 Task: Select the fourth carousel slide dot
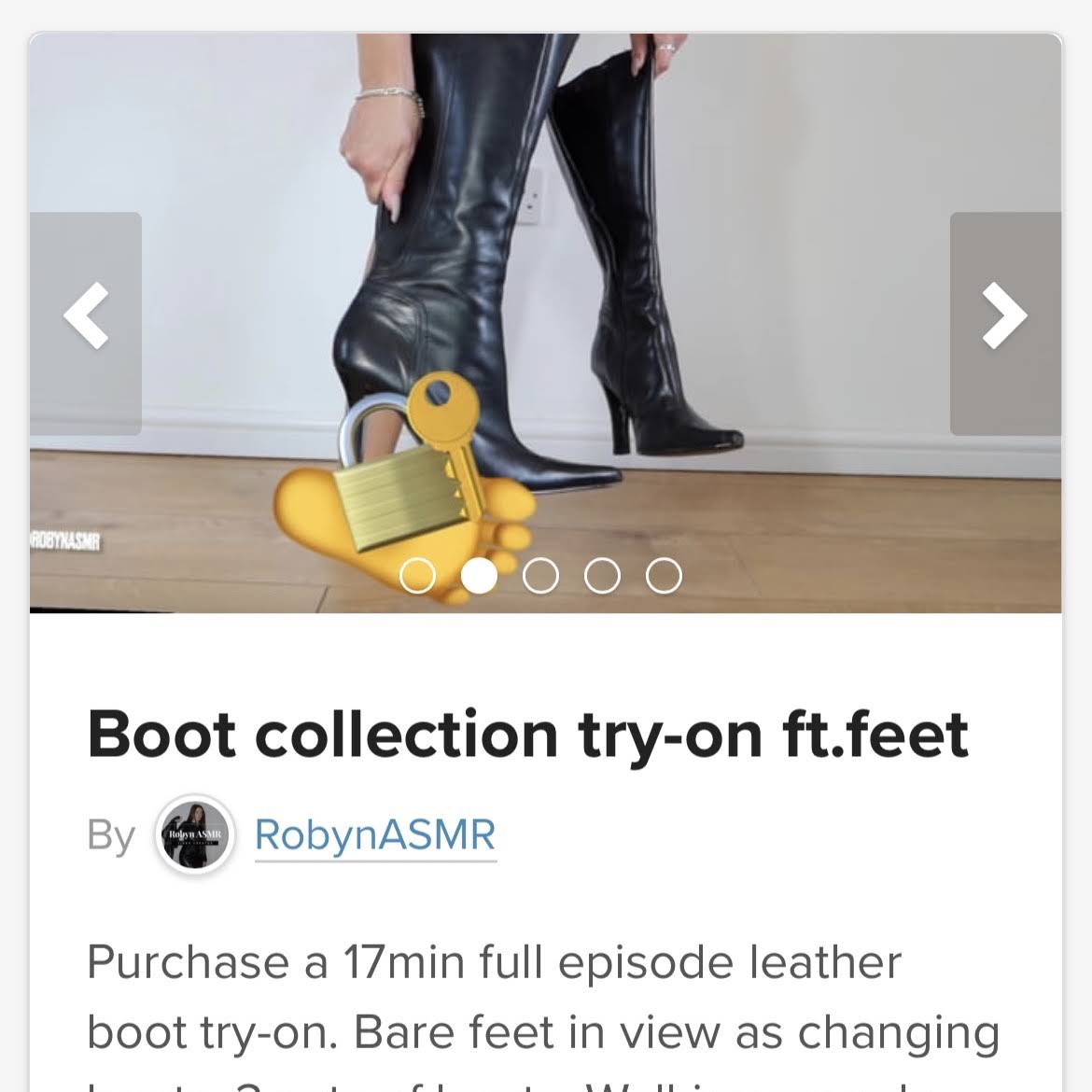pyautogui.click(x=602, y=576)
